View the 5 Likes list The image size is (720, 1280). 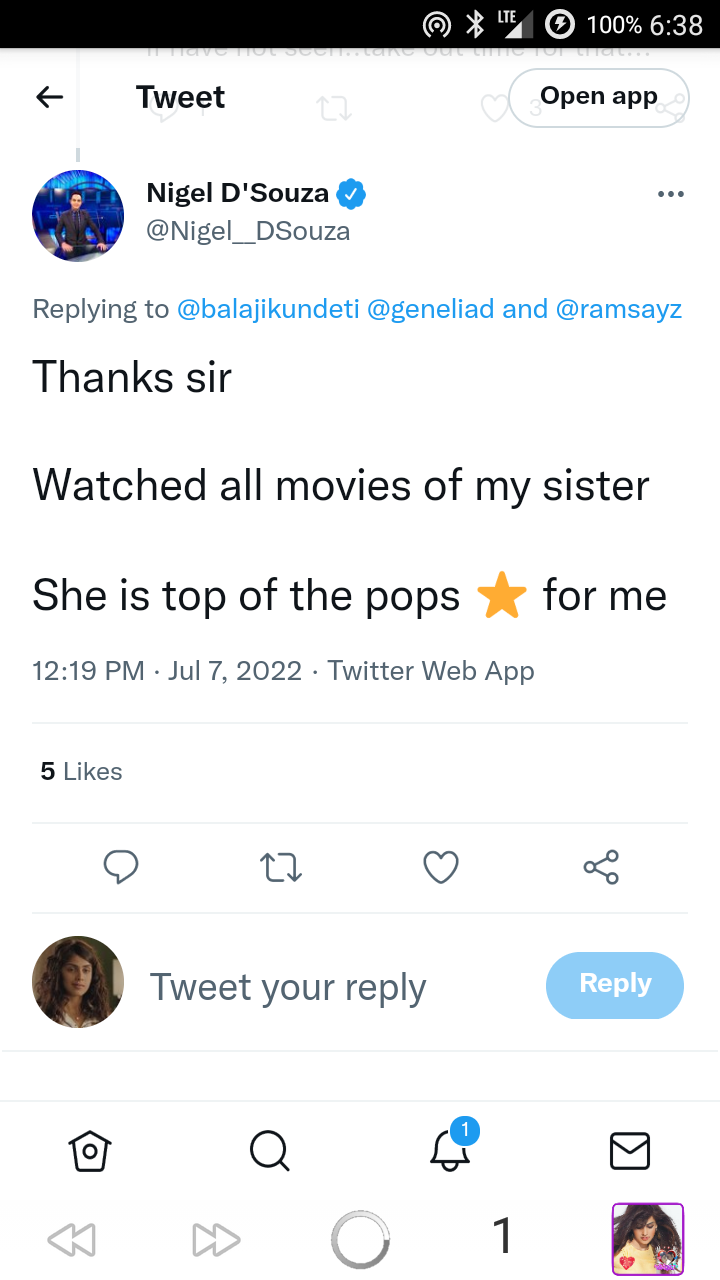pos(81,771)
